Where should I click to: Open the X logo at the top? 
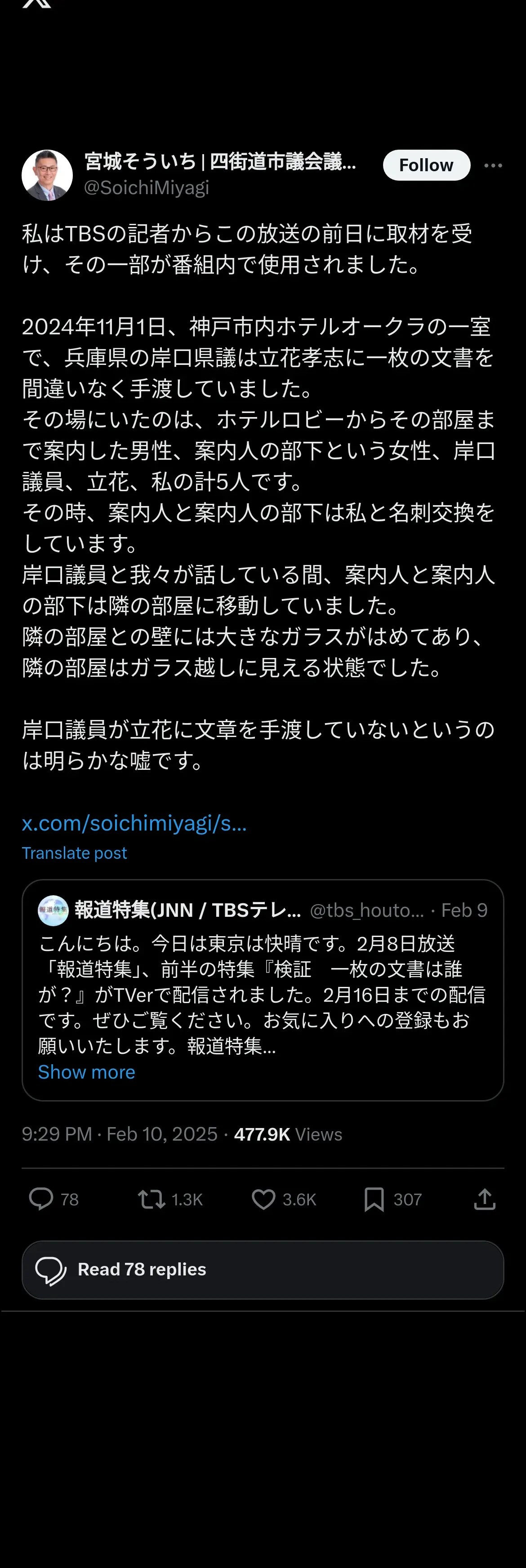36,4
